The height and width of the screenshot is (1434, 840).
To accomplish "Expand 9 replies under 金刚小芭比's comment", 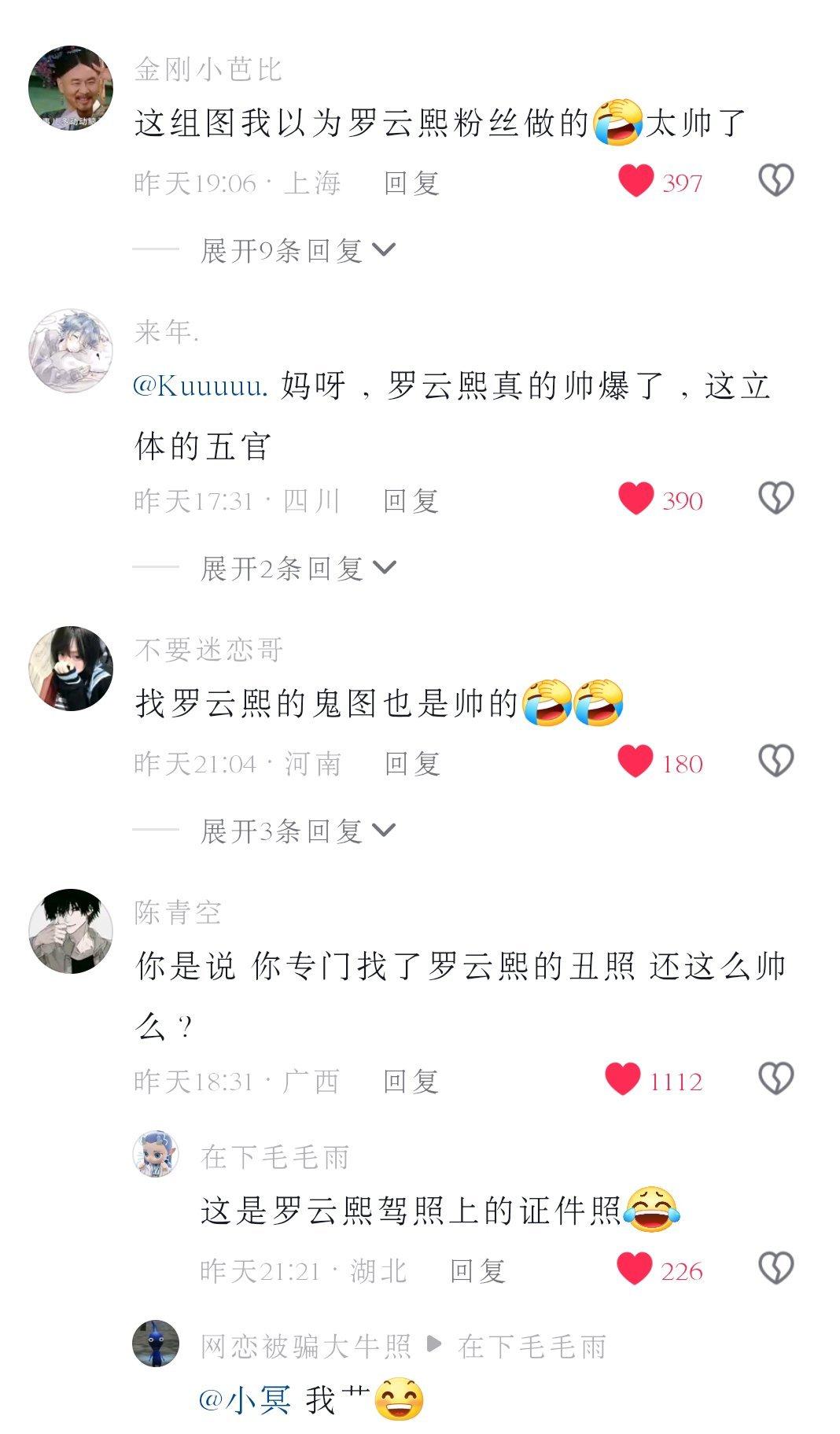I will coord(297,251).
